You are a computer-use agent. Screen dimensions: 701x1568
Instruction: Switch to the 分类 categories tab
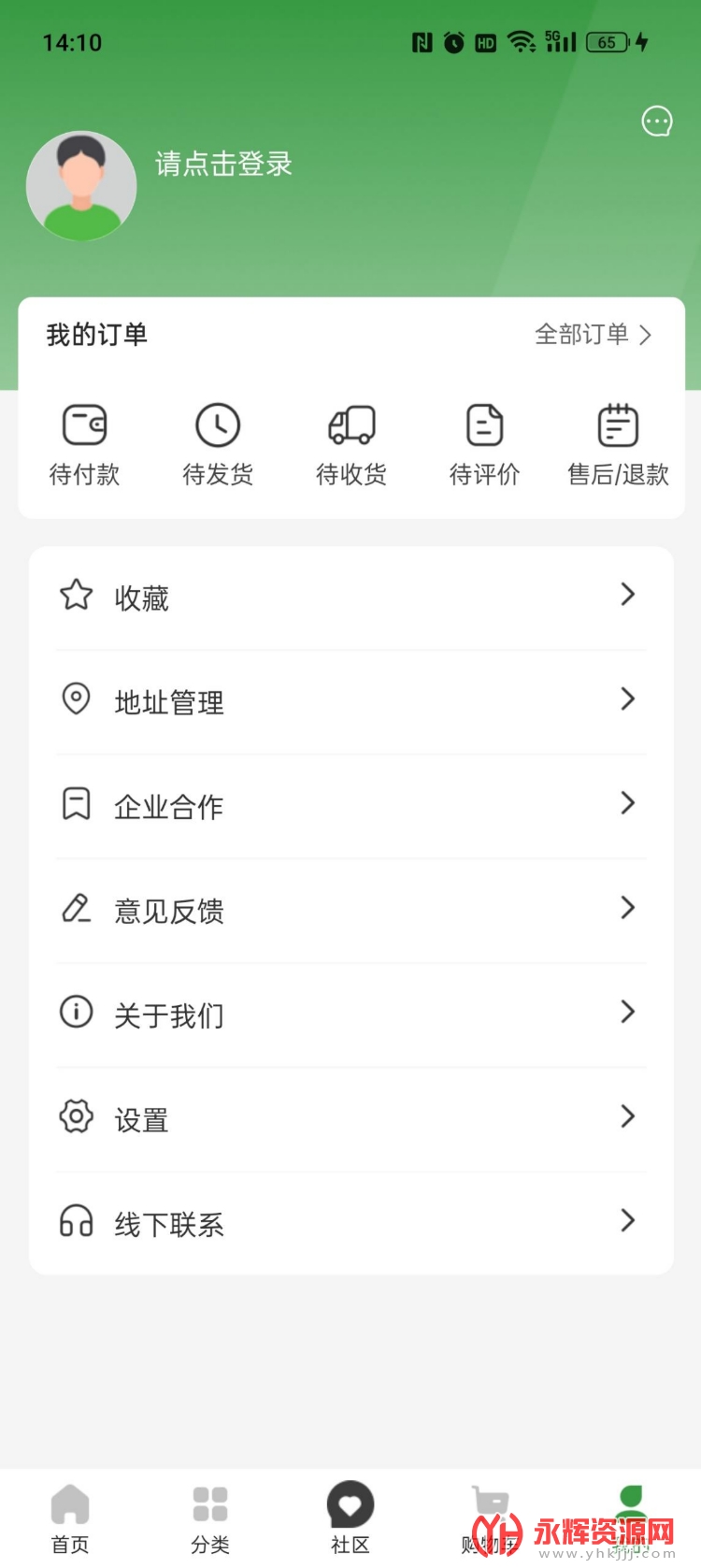[210, 1518]
